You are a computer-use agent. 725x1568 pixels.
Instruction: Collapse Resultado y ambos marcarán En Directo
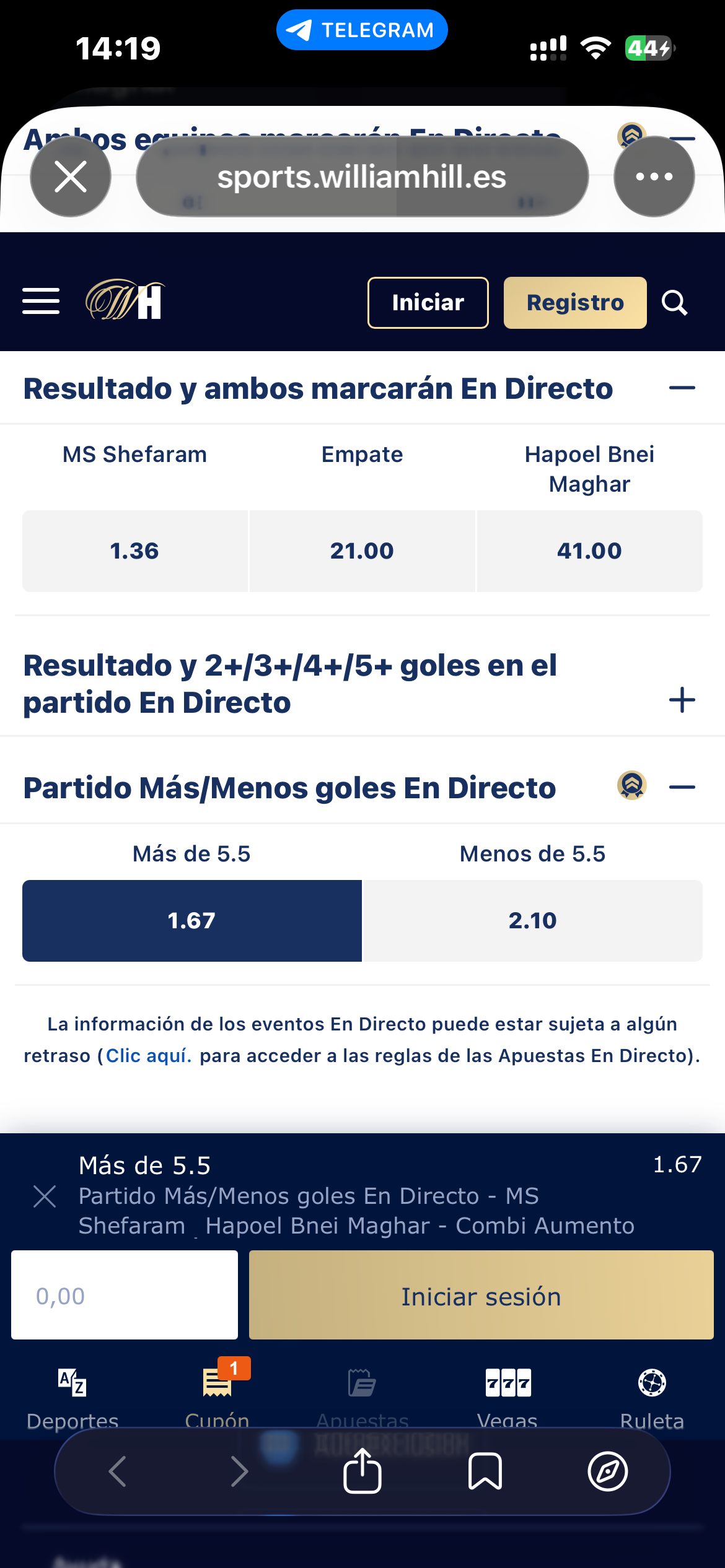682,388
